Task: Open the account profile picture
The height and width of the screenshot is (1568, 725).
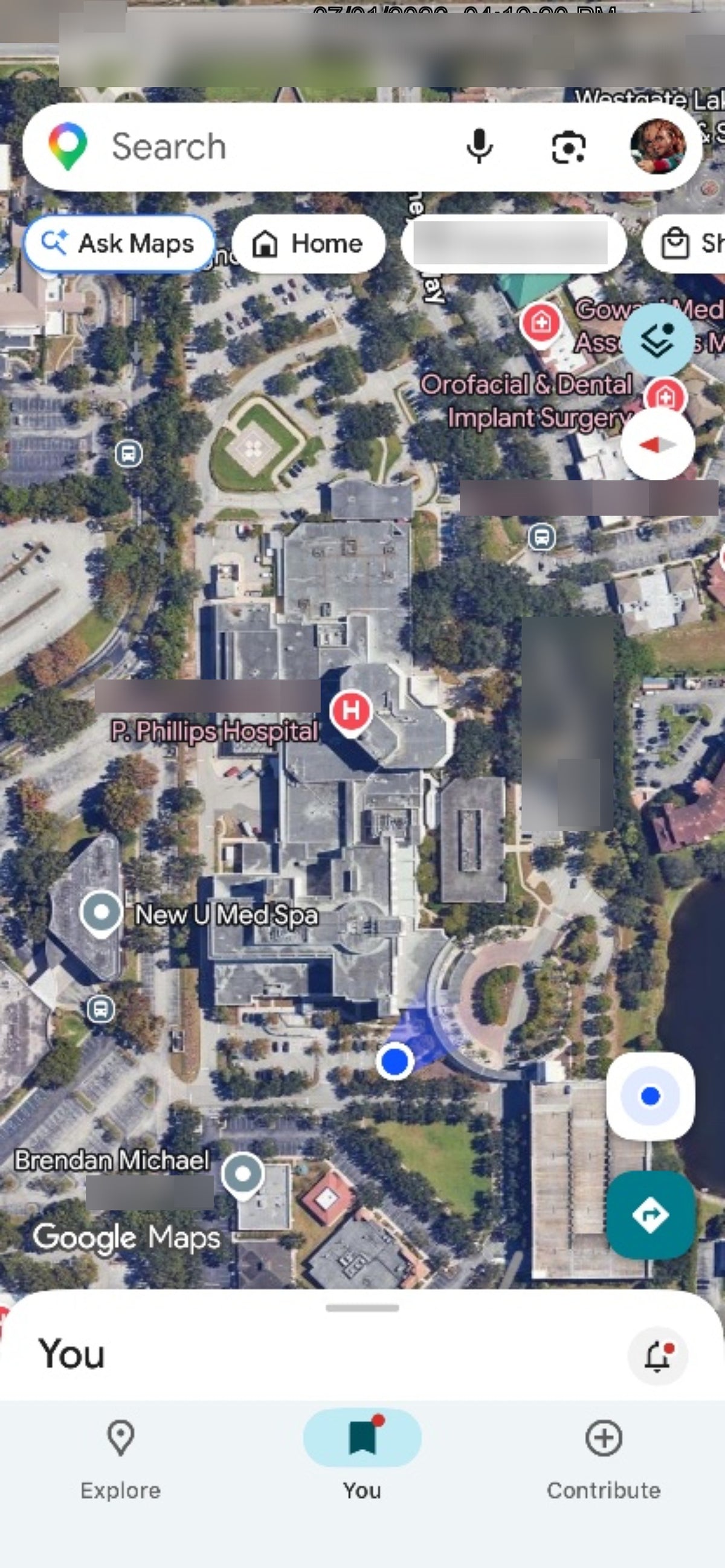Action: [x=658, y=146]
